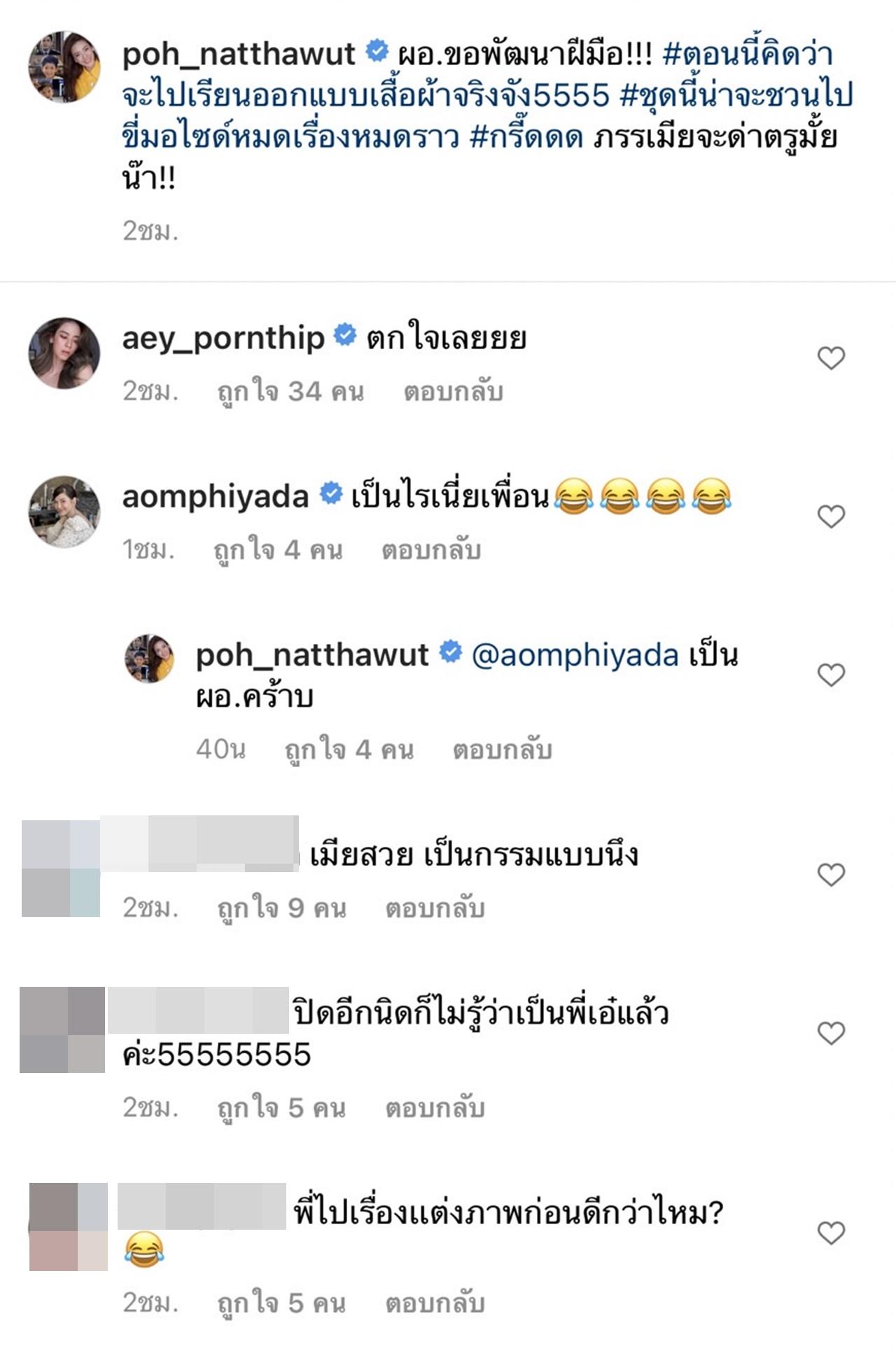The image size is (896, 1362).
Task: Like poh_natthawut's reply to aomphiyada
Action: 831,675
